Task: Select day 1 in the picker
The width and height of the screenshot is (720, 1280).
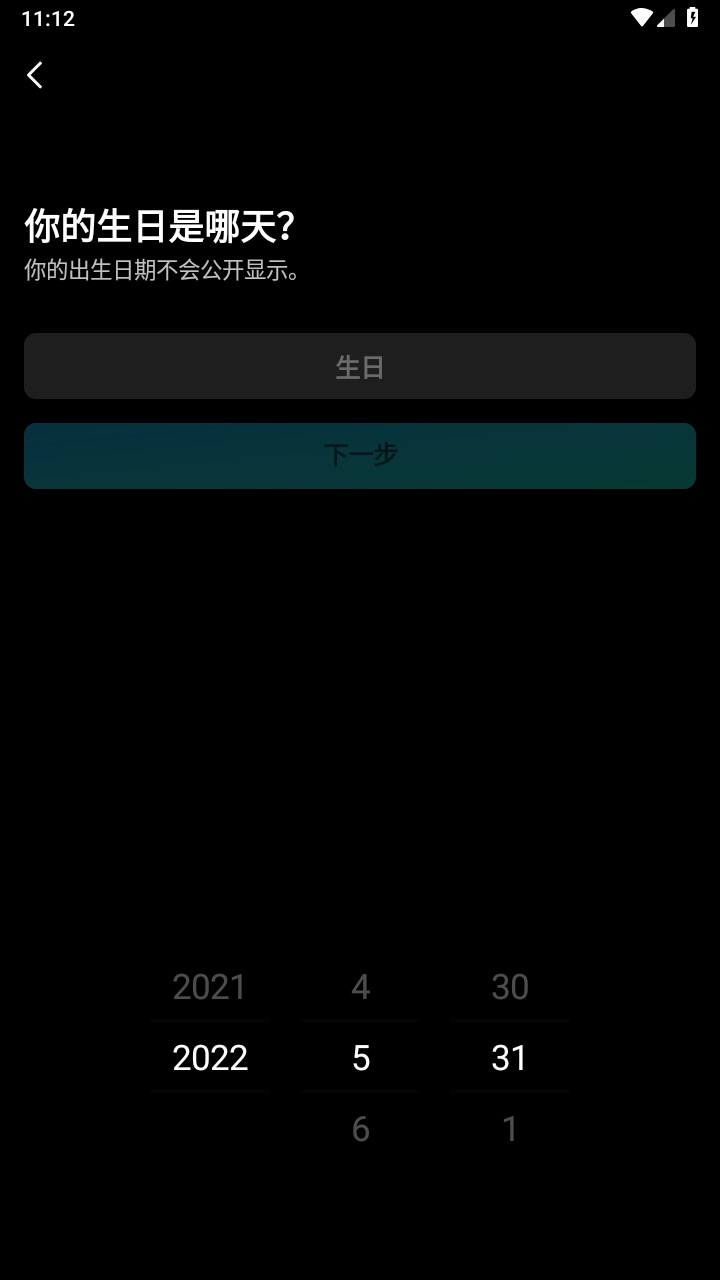Action: point(510,1129)
